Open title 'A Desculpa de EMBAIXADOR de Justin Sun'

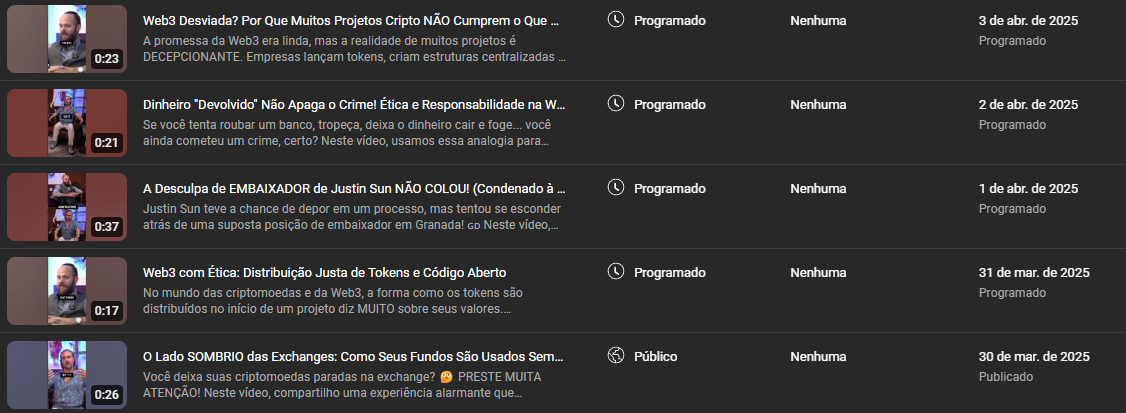point(354,188)
